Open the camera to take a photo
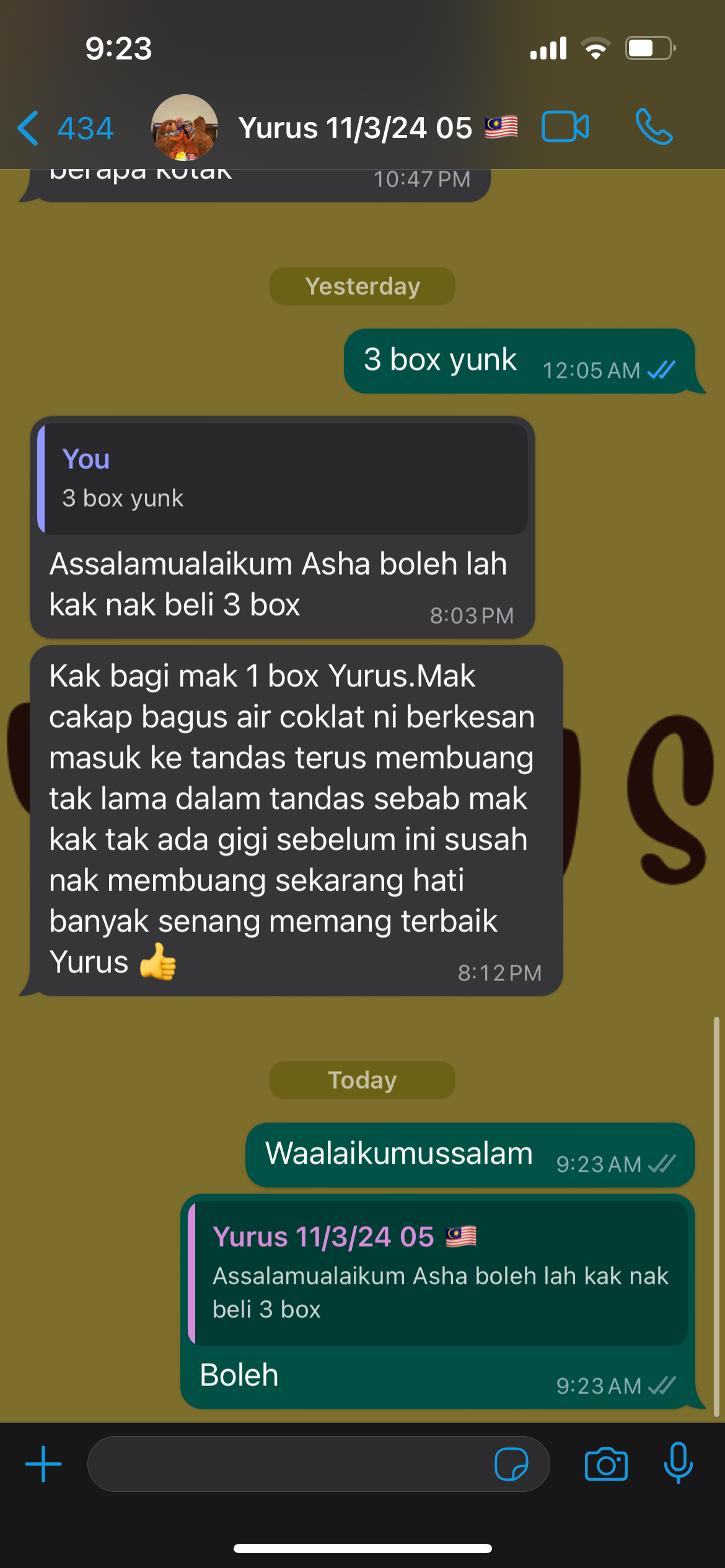 click(x=606, y=1464)
